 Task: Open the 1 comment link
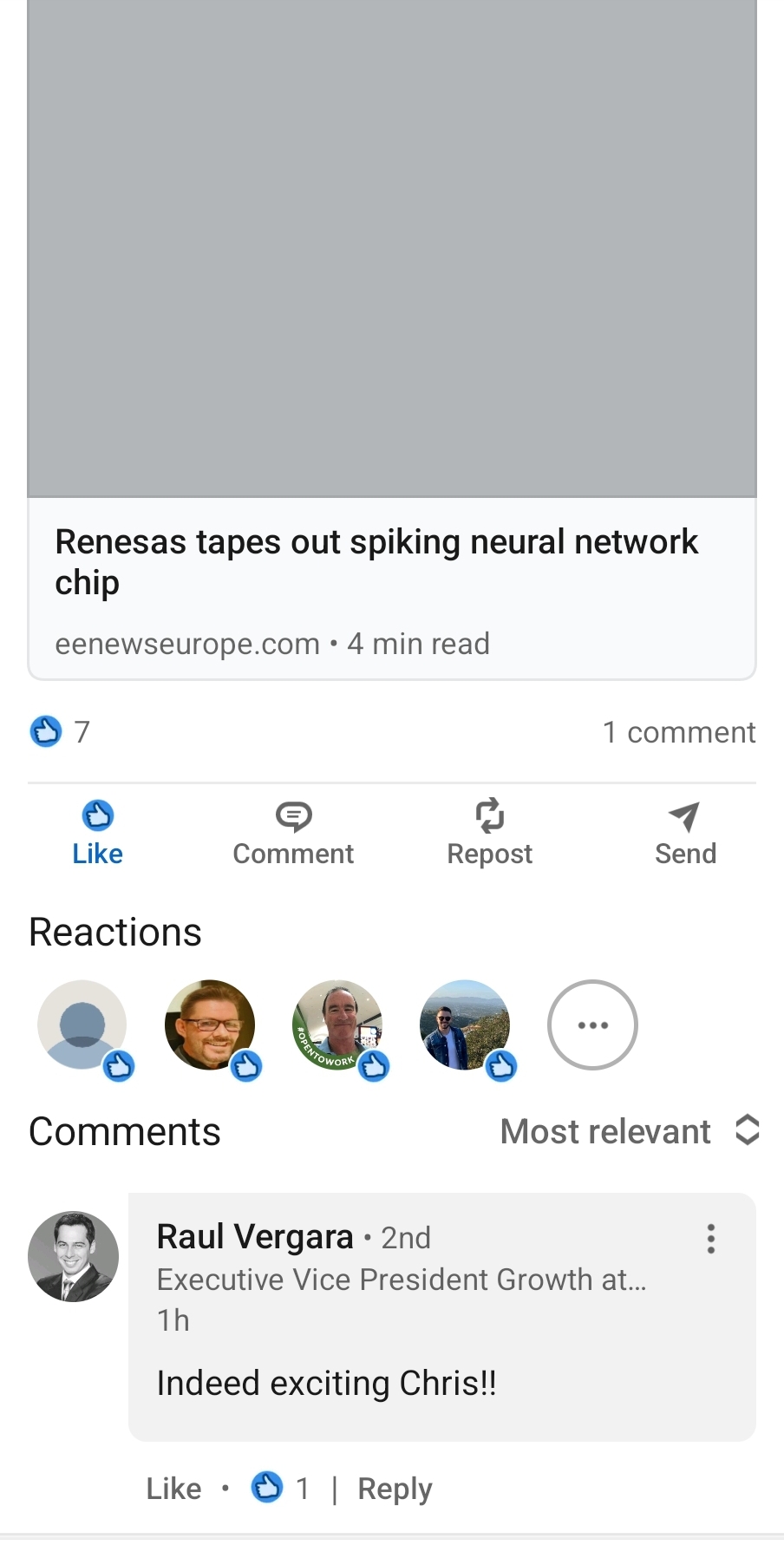(x=678, y=732)
